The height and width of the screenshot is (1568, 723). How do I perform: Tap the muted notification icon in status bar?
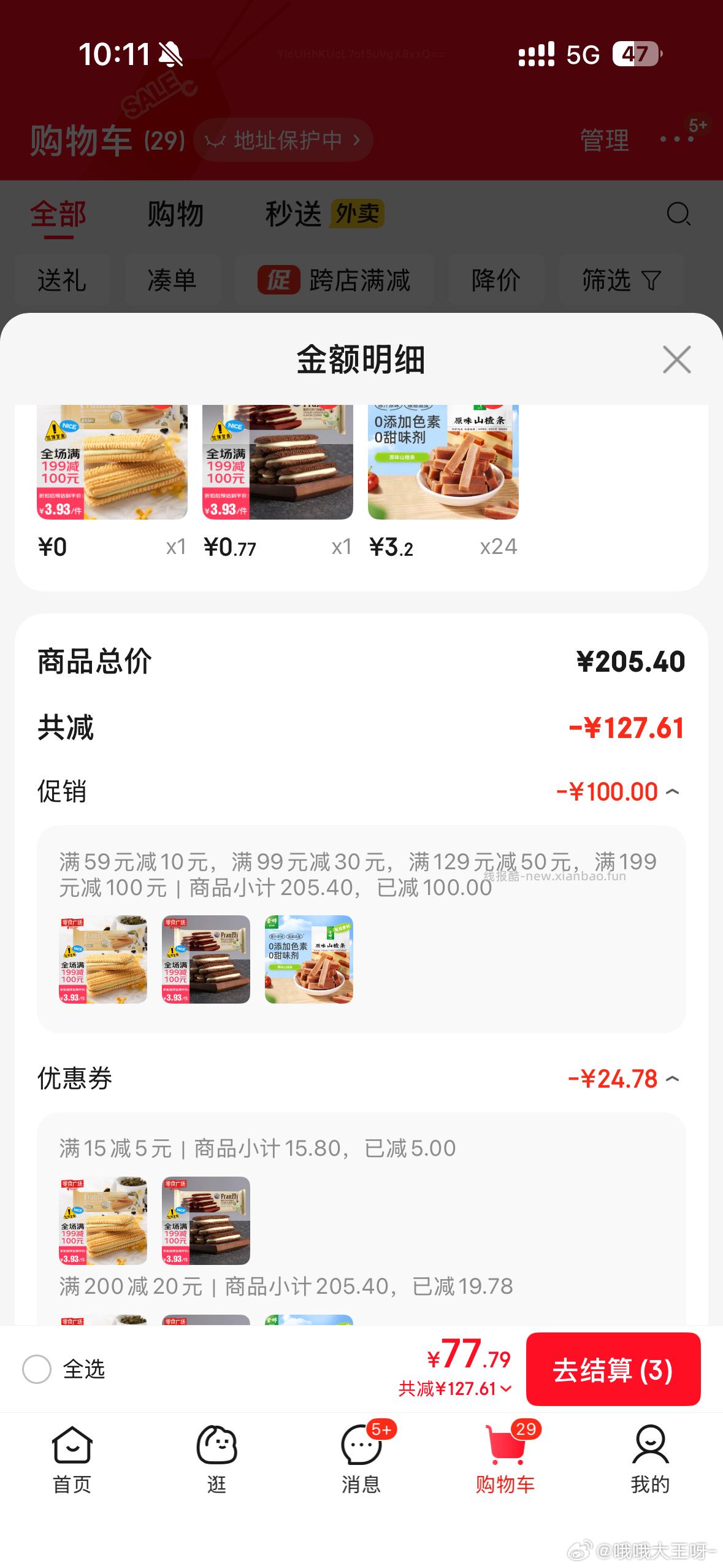[x=170, y=55]
